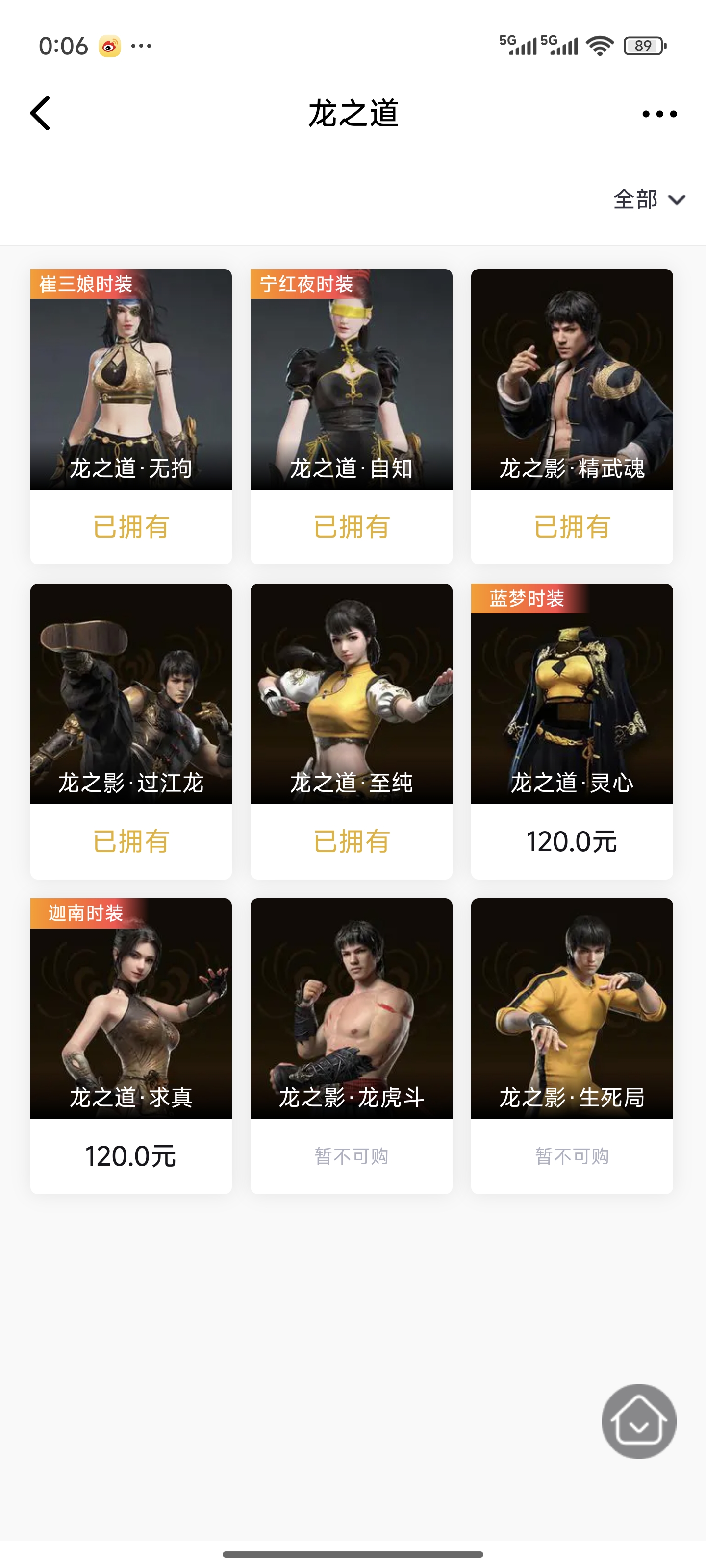Open the three-dot overflow menu
Viewport: 706px width, 1568px height.
(659, 114)
